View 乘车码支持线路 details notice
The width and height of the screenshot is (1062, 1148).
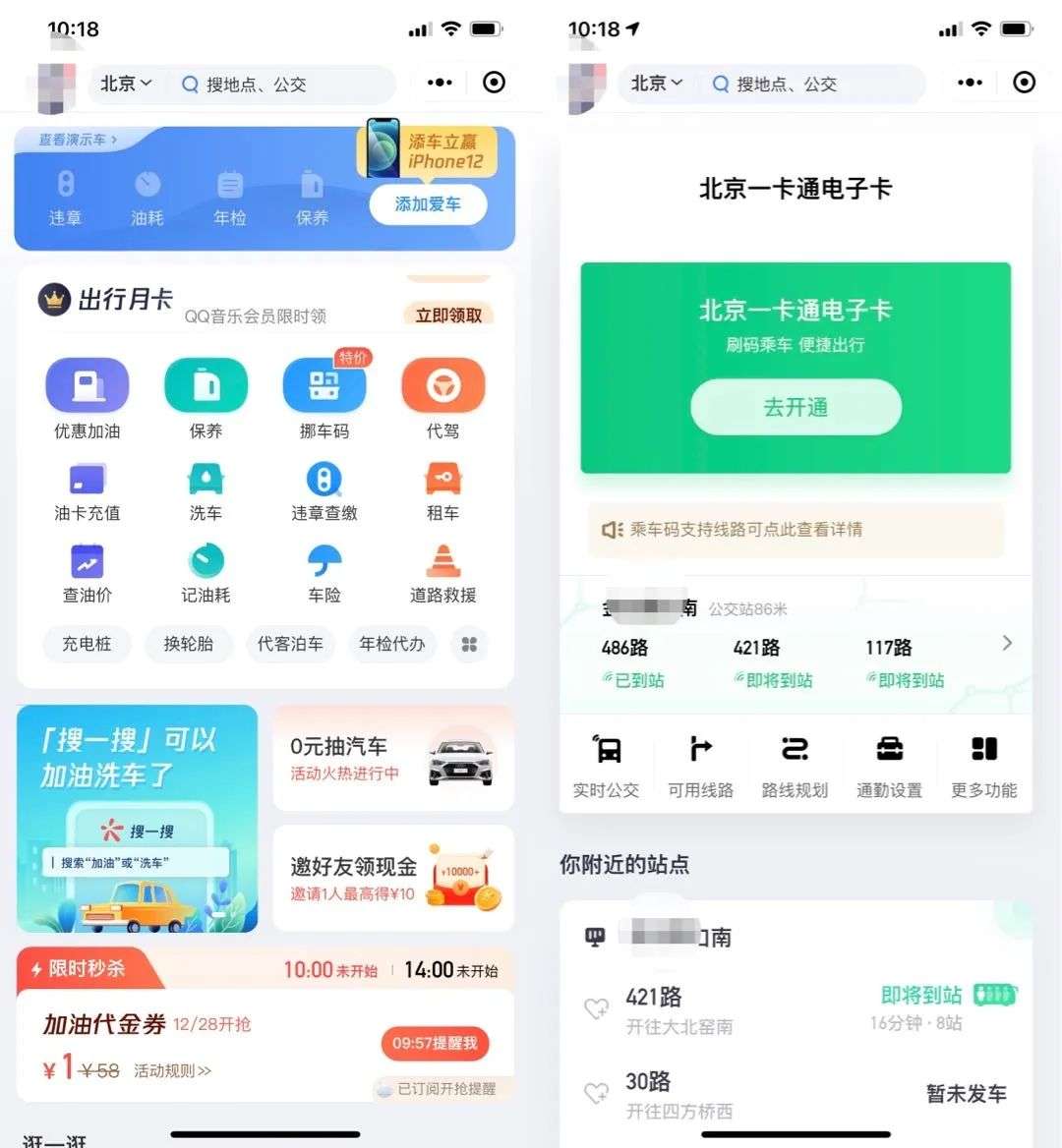pyautogui.click(x=795, y=530)
